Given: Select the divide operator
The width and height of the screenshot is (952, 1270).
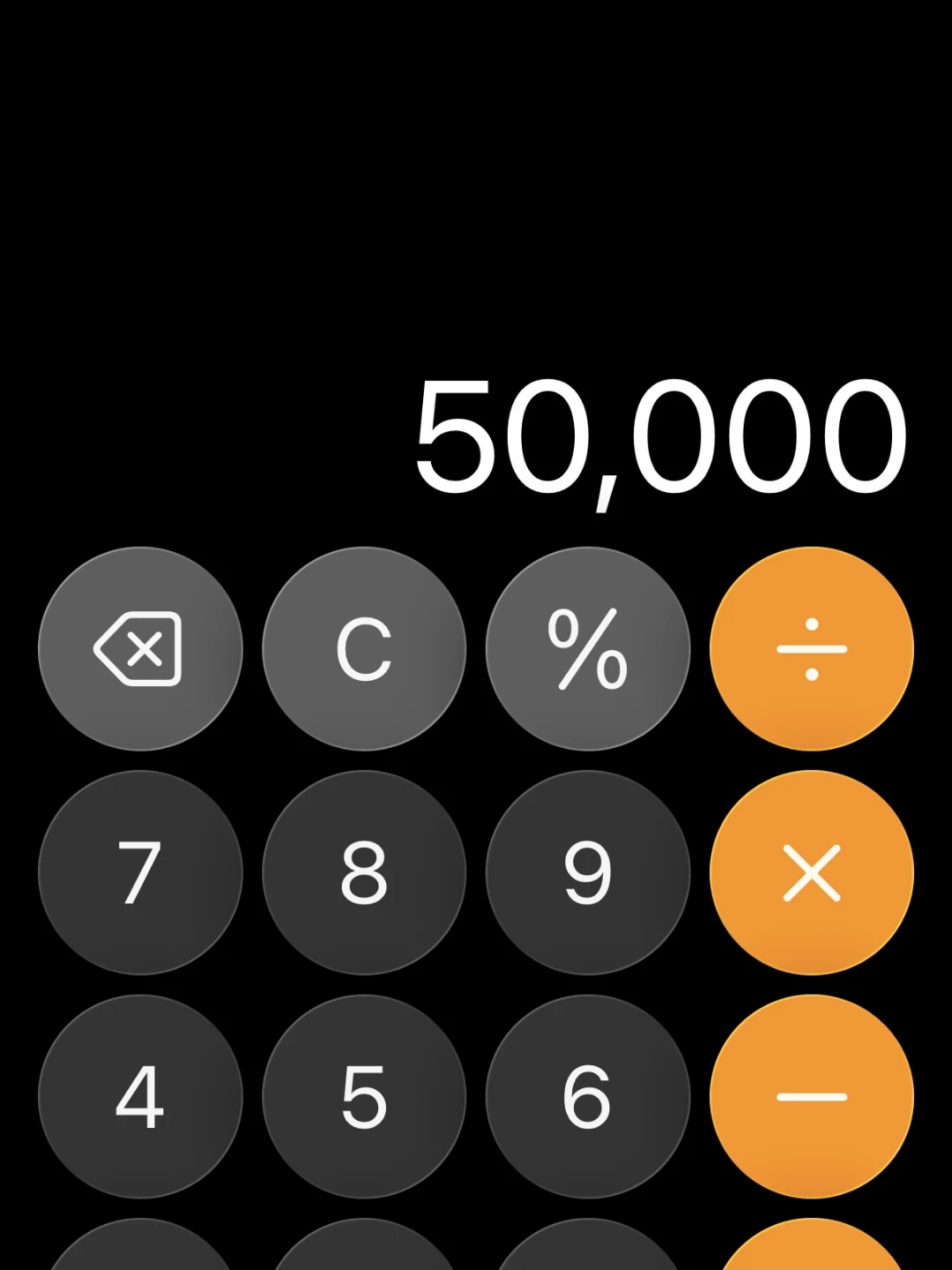Looking at the screenshot, I should [x=812, y=649].
